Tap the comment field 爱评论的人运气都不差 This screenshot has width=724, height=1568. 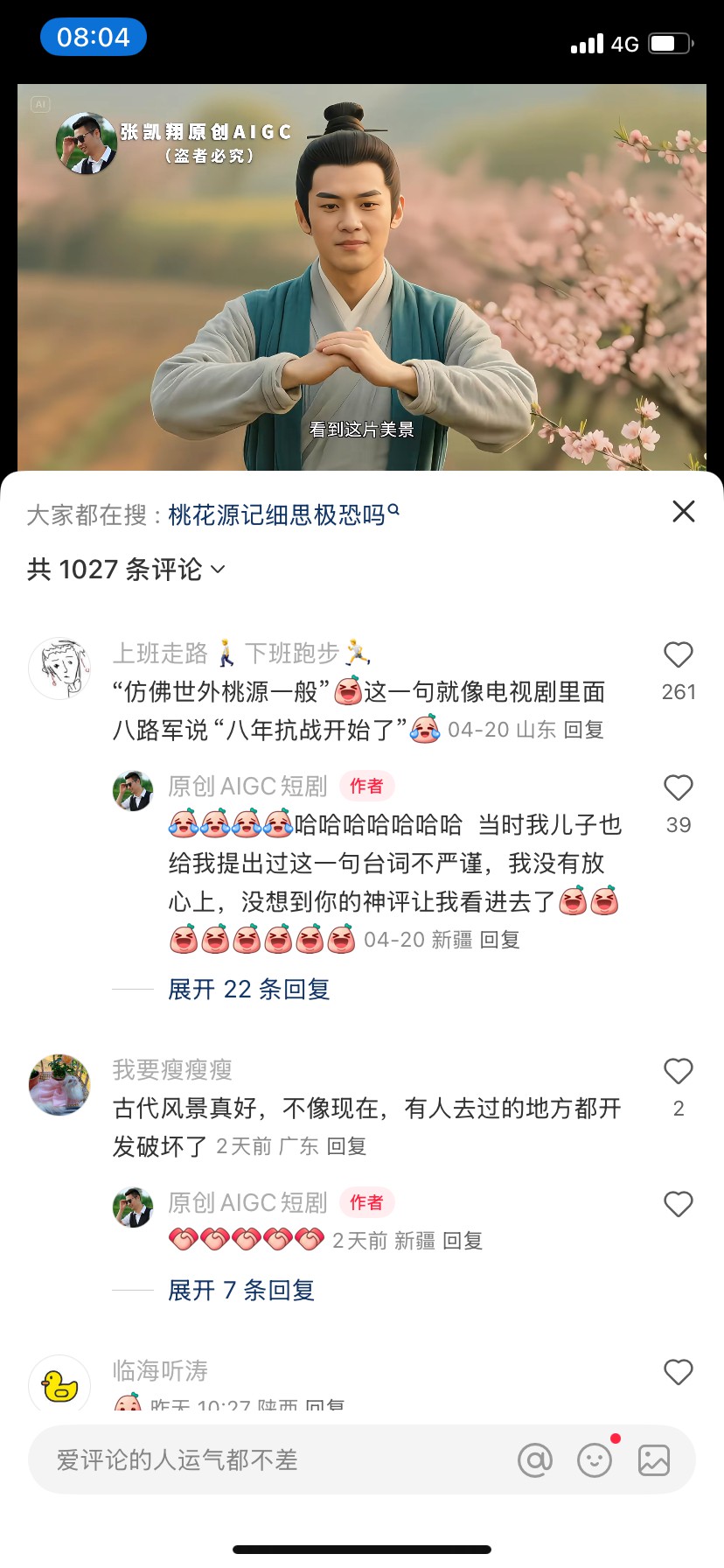[262, 1460]
